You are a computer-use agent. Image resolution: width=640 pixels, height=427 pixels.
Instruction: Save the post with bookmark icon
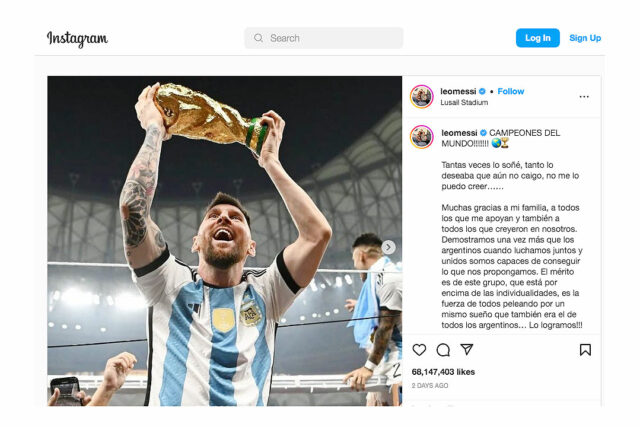(585, 349)
